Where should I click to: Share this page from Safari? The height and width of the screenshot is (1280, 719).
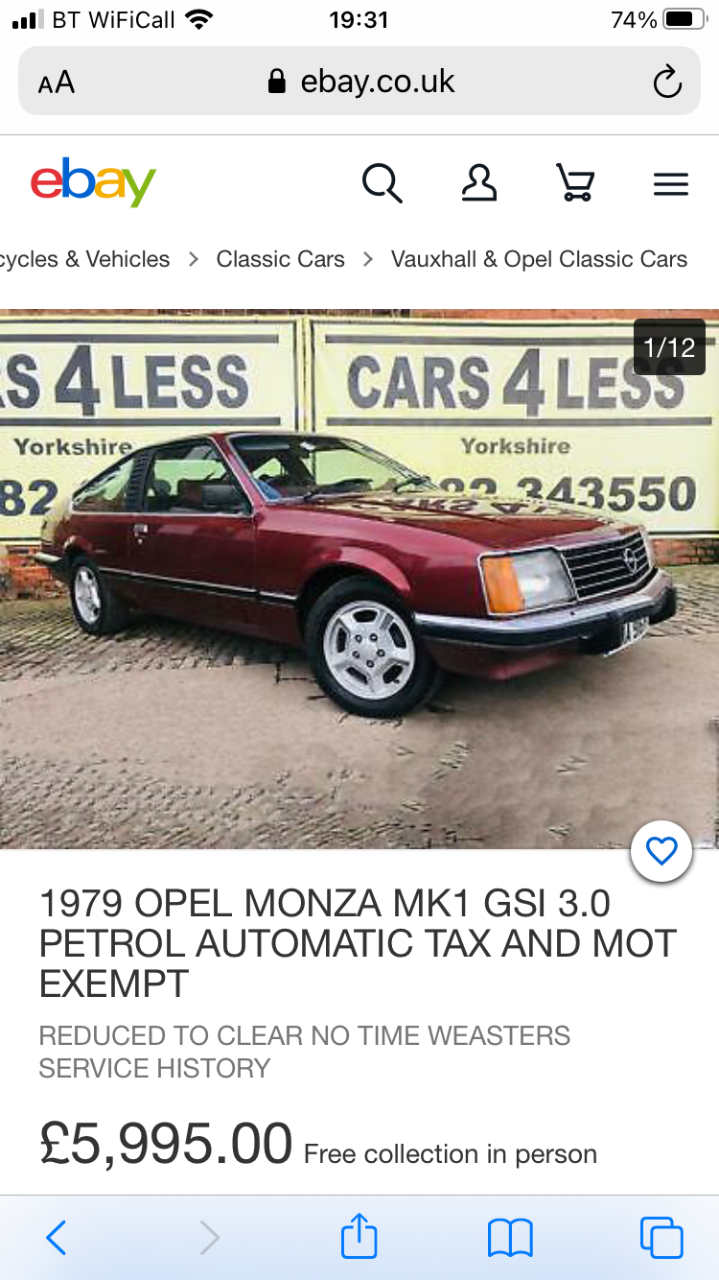click(x=359, y=1236)
